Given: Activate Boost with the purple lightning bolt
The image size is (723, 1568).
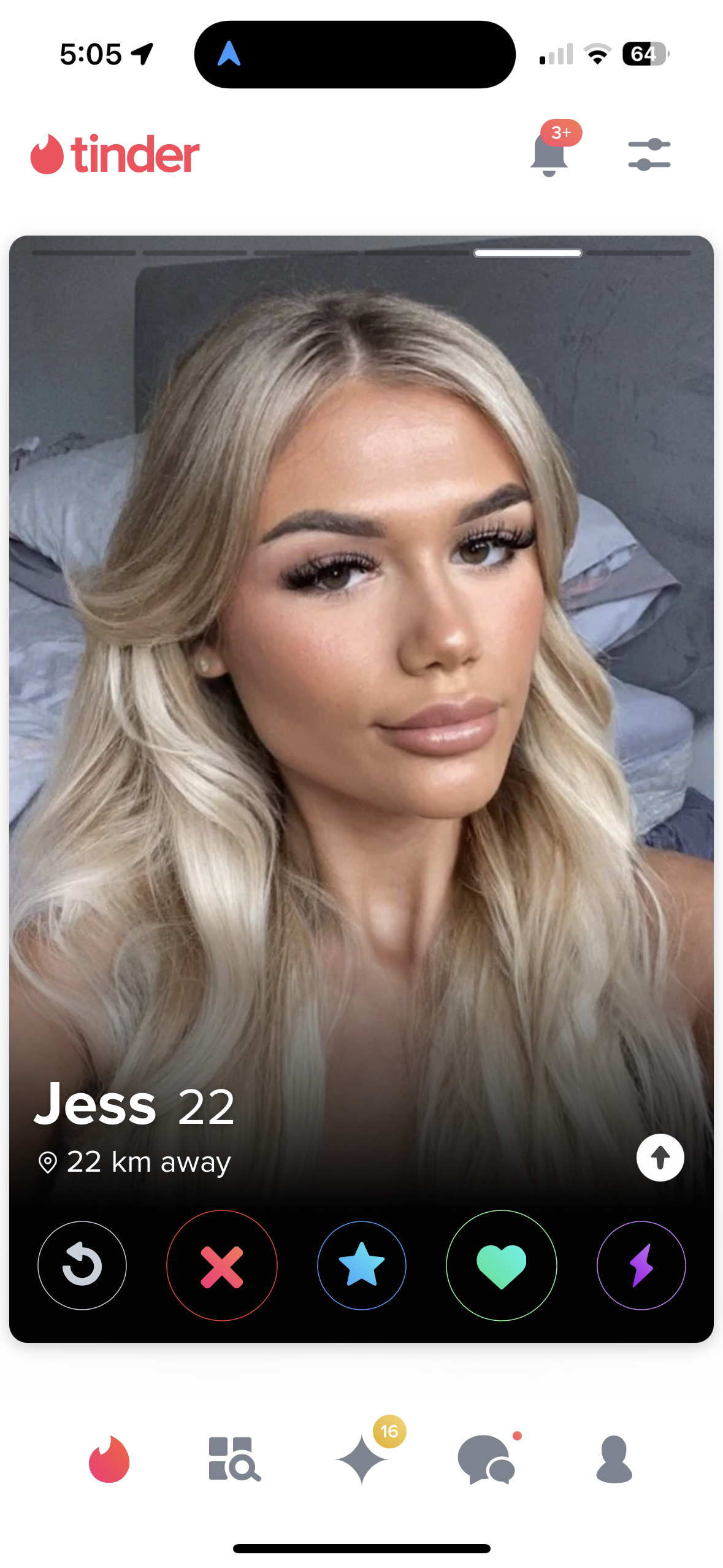Looking at the screenshot, I should 641,1265.
